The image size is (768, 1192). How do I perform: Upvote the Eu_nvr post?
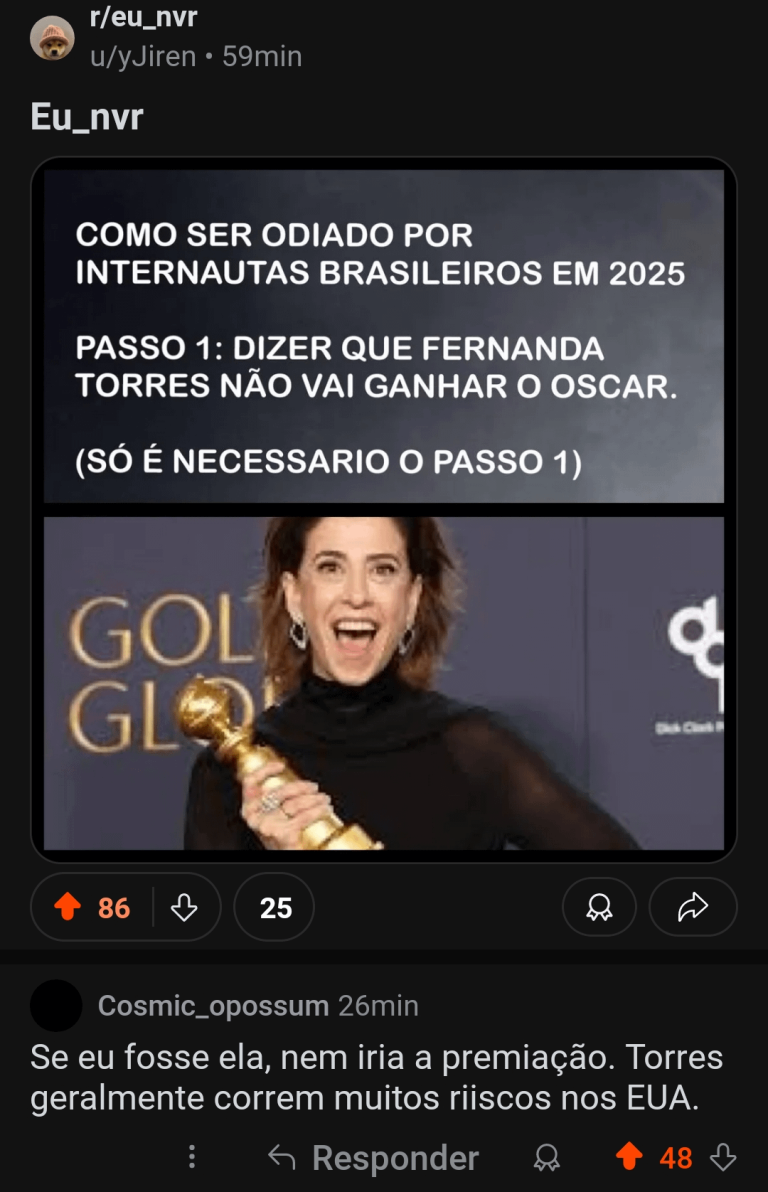(68, 907)
